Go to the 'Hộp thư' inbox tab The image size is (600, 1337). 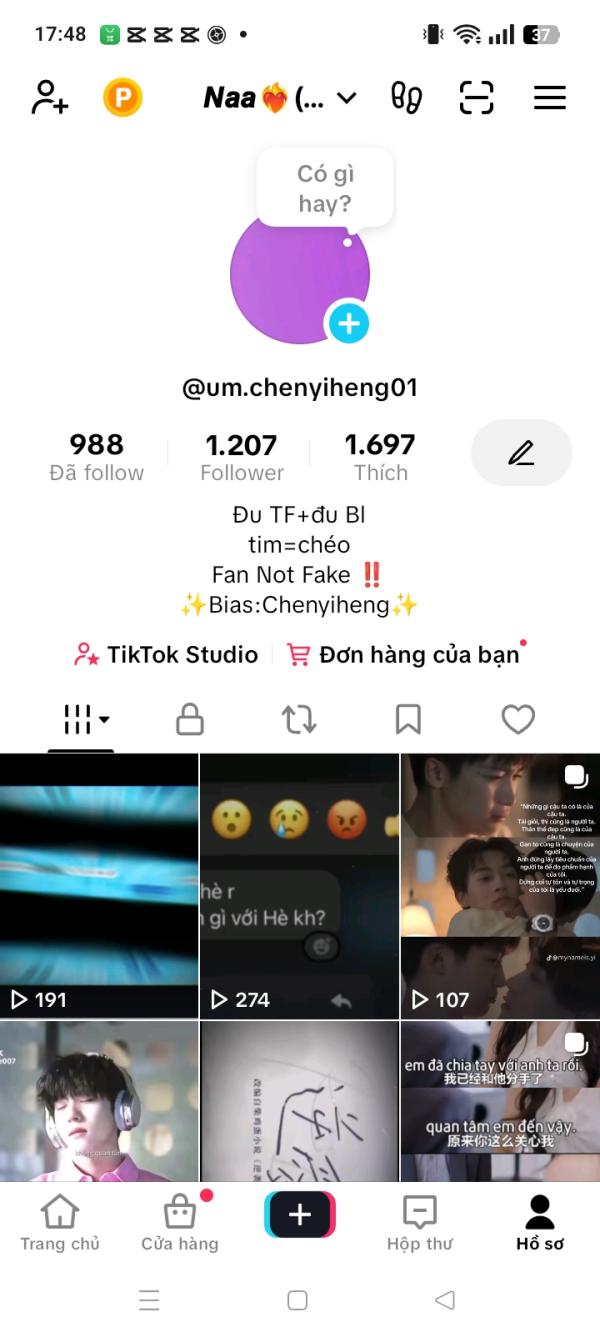coord(420,1223)
